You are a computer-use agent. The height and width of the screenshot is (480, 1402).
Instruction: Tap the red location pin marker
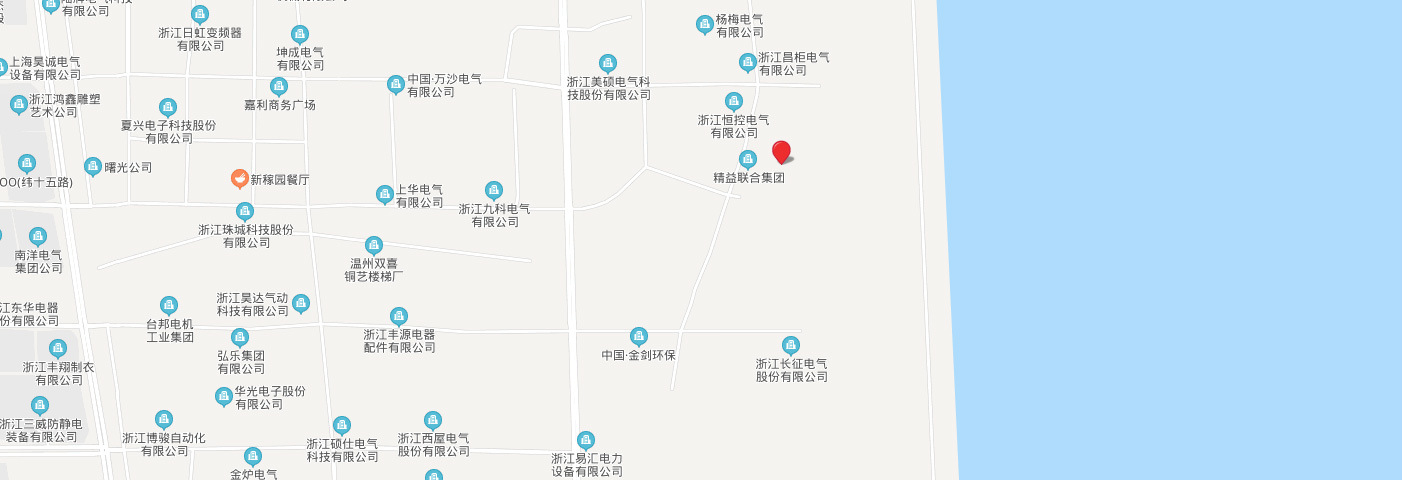point(781,152)
